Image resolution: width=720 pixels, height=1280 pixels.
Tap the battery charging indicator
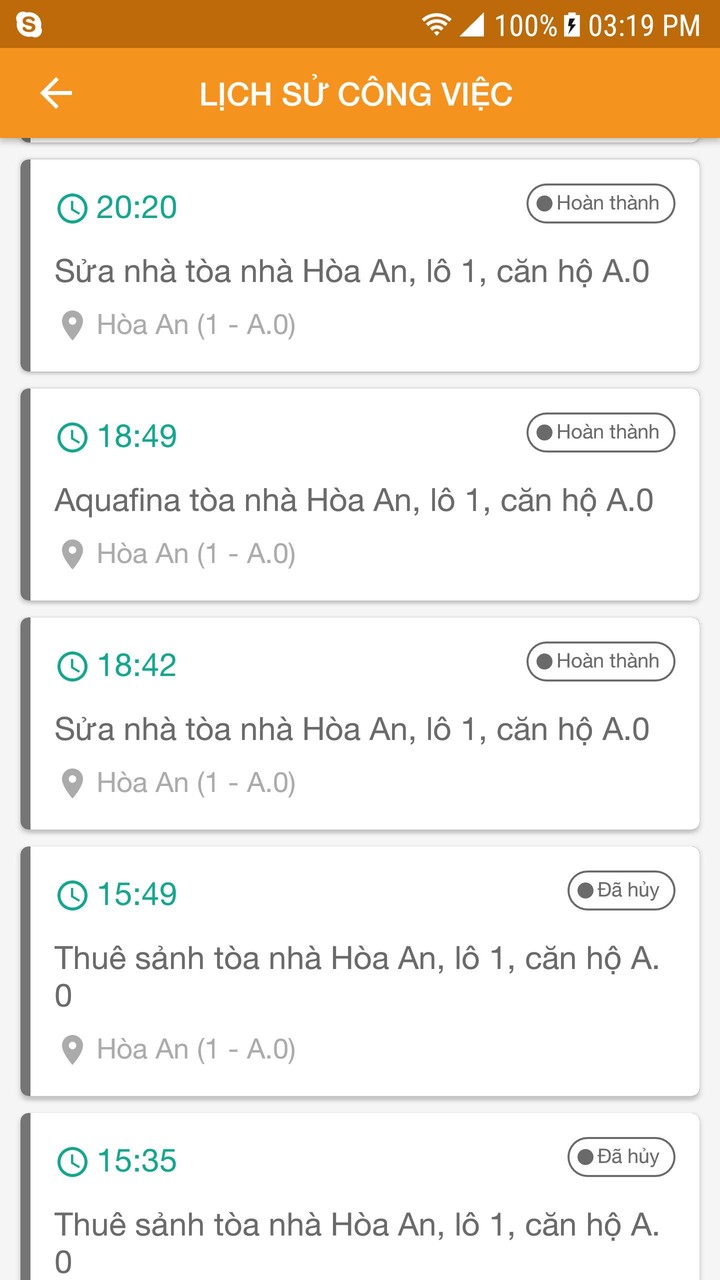571,27
